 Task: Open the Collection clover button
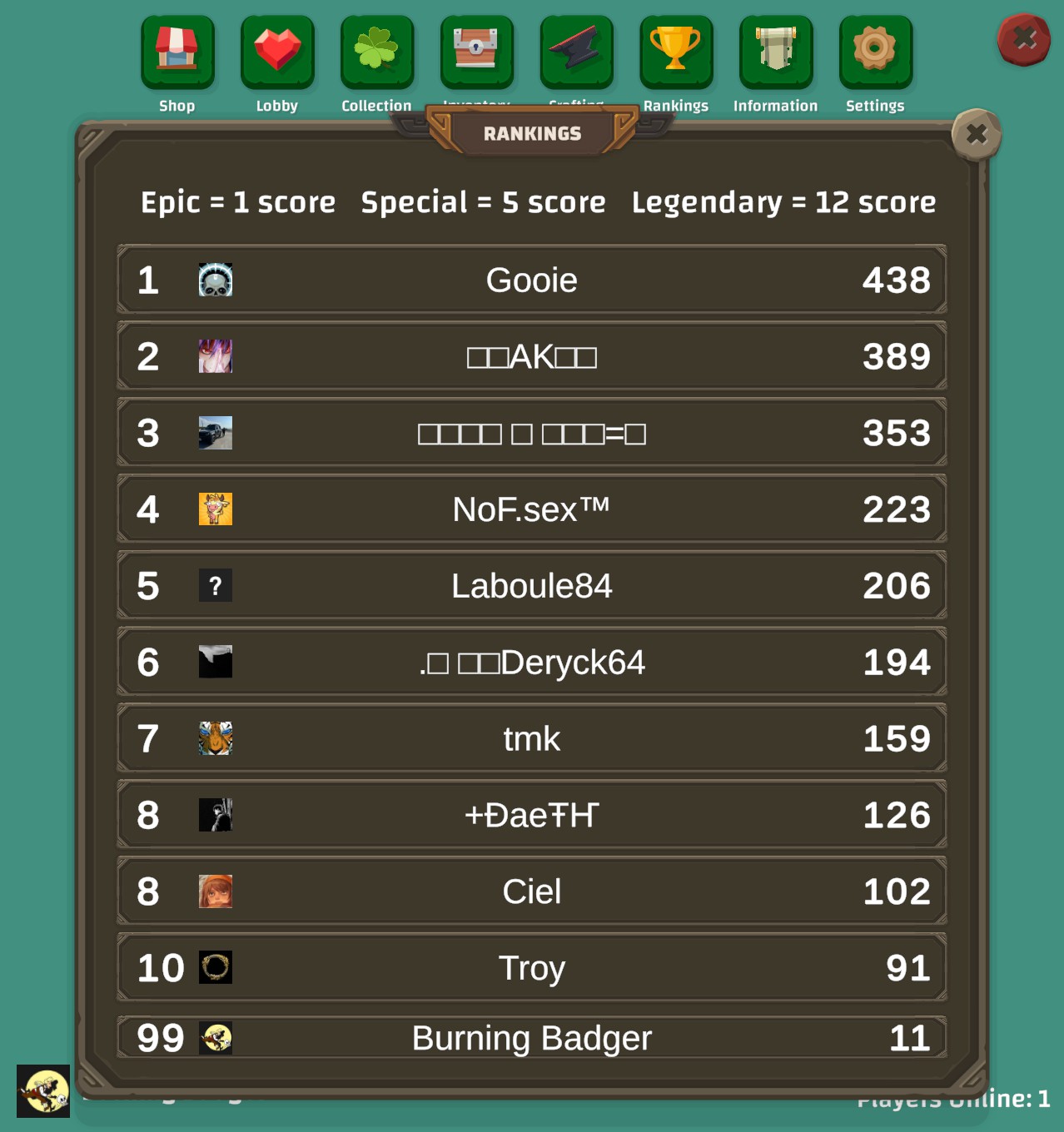[376, 52]
